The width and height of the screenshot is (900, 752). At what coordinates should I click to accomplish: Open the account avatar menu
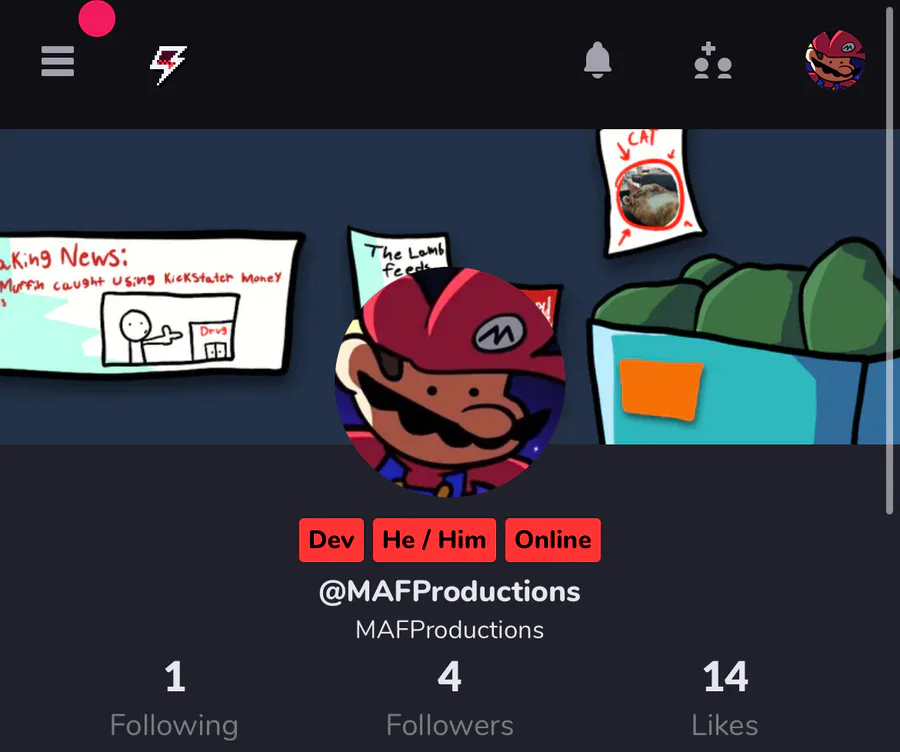pos(835,60)
